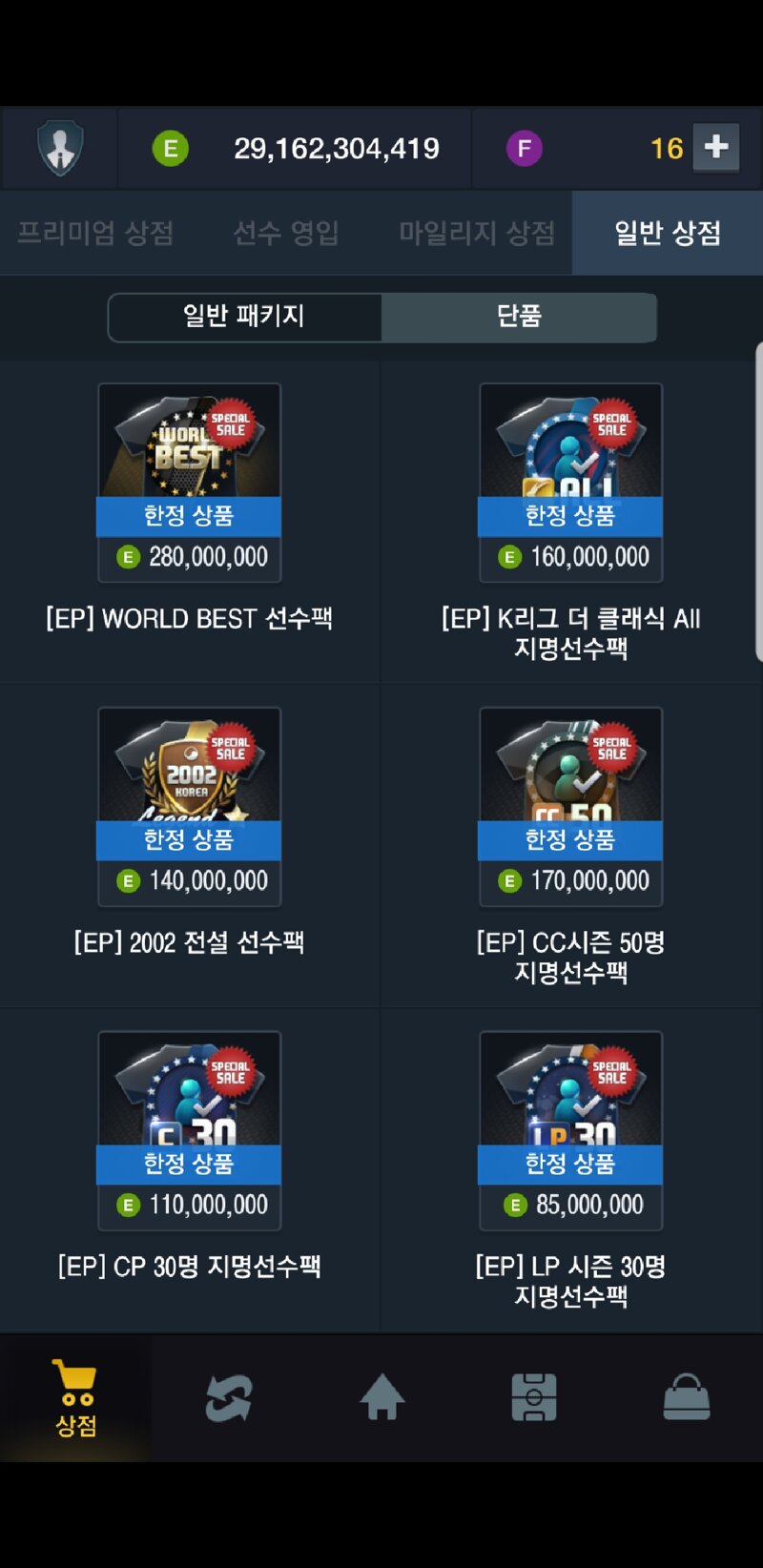Switch to 선수 영입 tab

pyautogui.click(x=286, y=234)
